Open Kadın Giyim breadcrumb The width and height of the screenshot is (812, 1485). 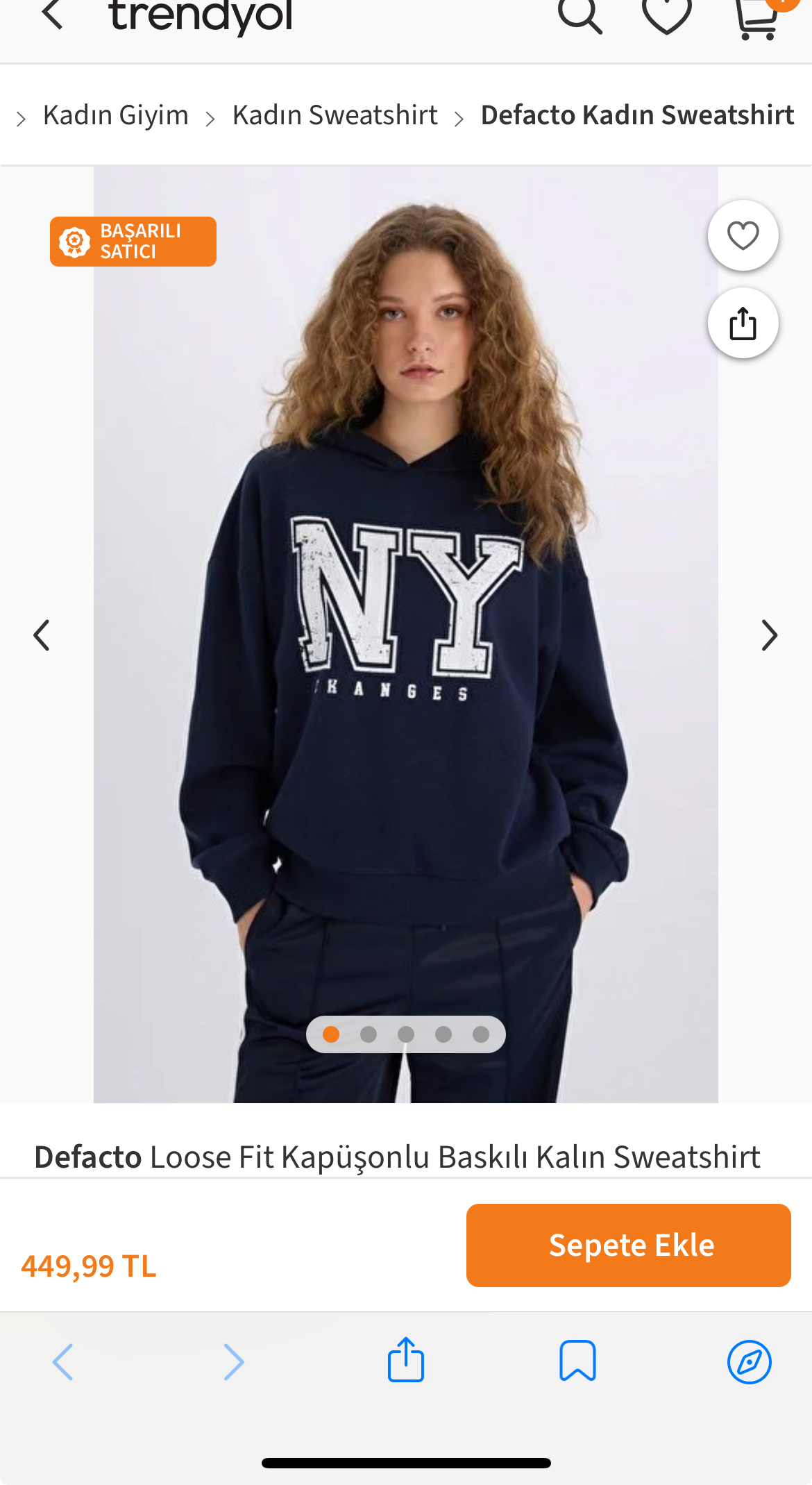click(x=115, y=115)
